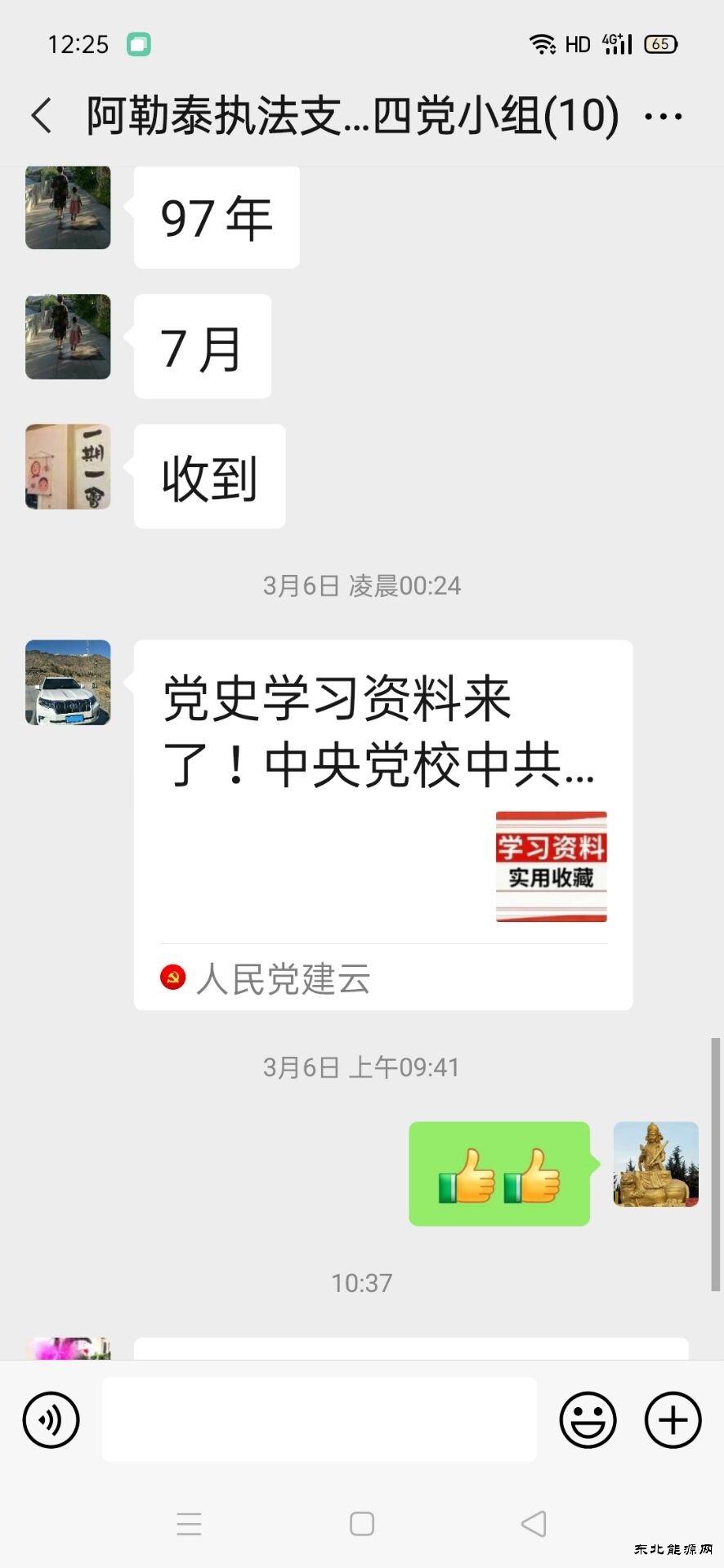Open the golden statue avatar profile
The width and height of the screenshot is (724, 1568).
coord(655,1164)
